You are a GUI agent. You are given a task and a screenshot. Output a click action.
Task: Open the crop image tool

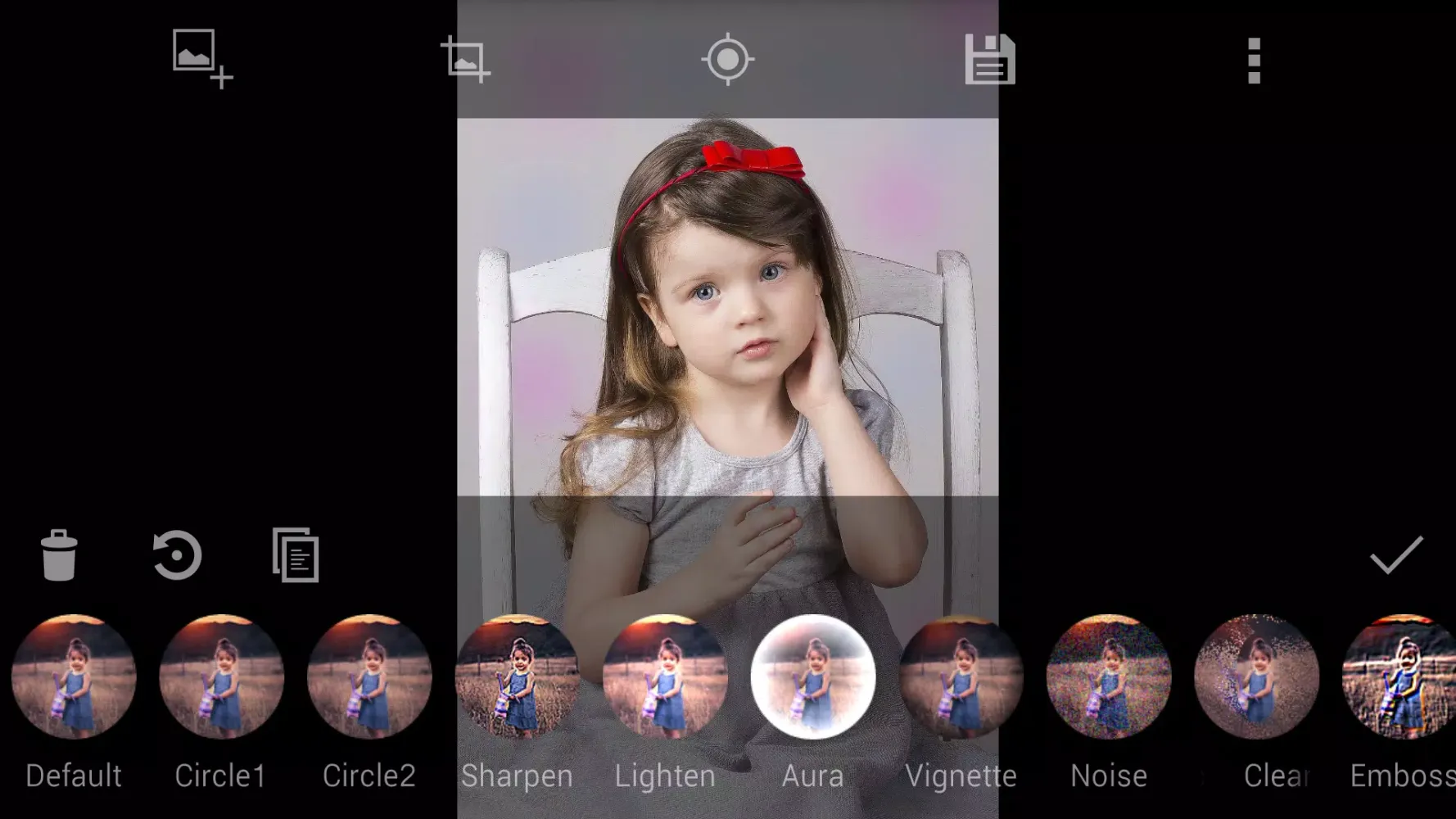tap(465, 59)
